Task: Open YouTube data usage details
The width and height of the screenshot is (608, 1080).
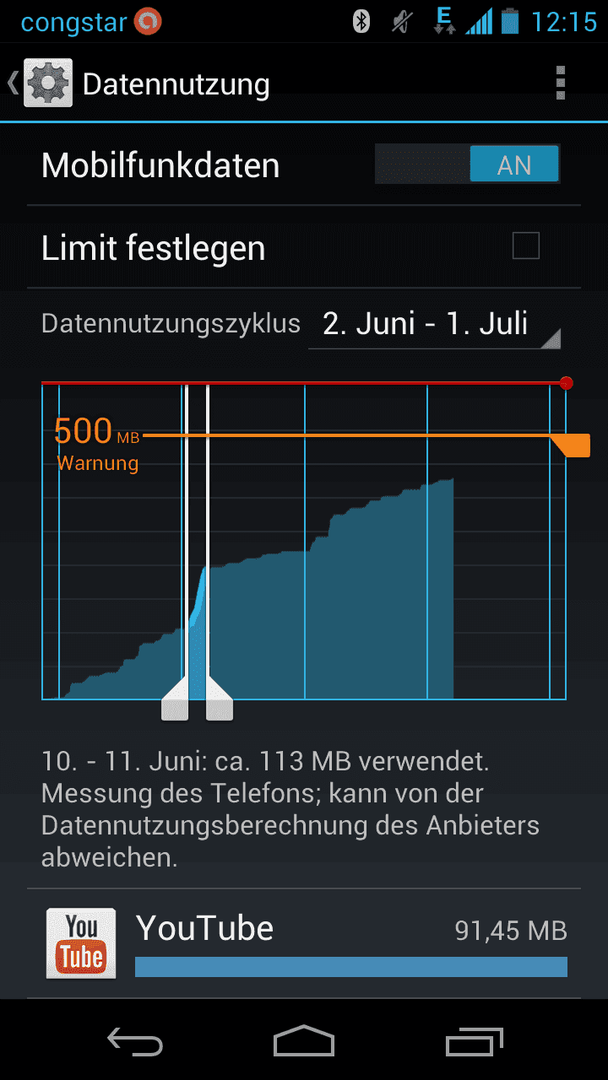Action: (x=304, y=943)
